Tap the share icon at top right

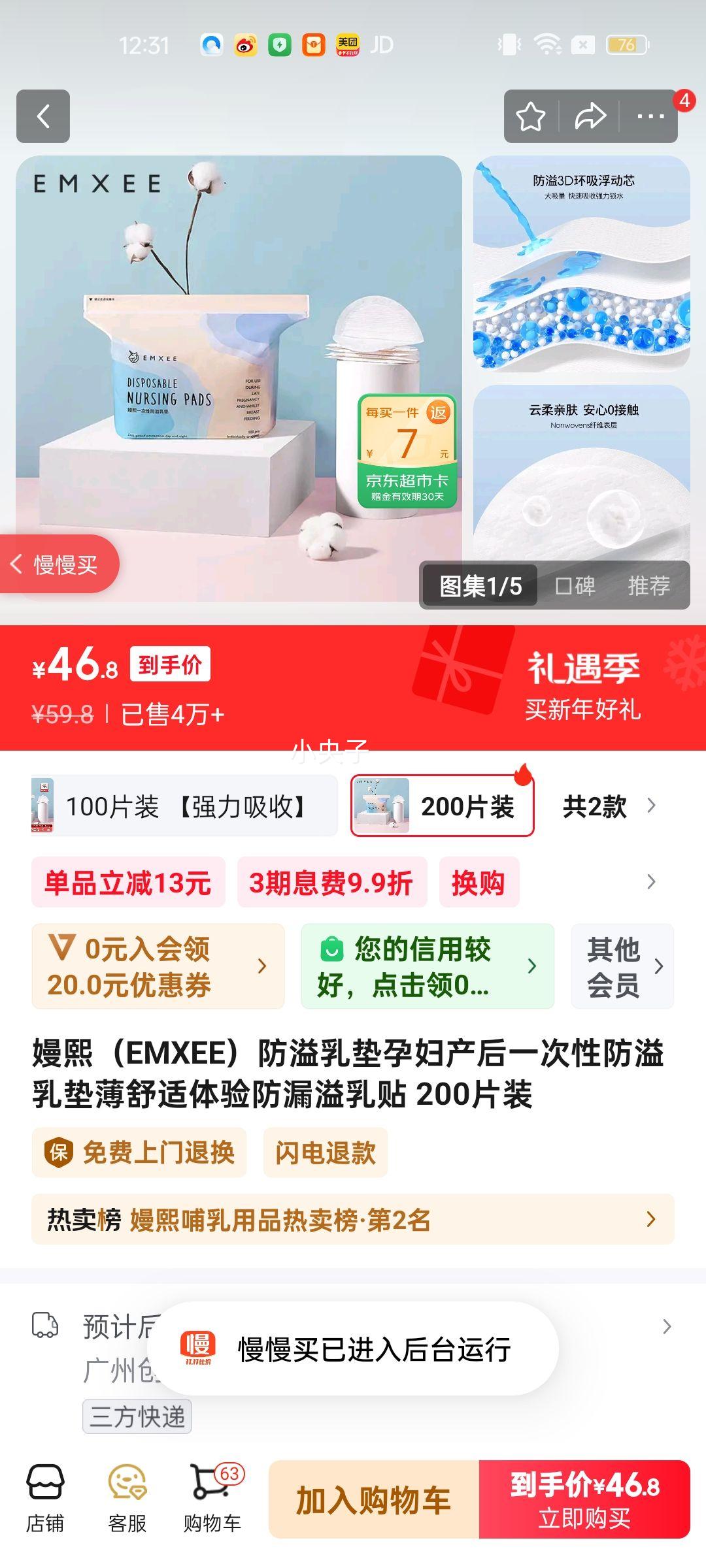pyautogui.click(x=590, y=116)
